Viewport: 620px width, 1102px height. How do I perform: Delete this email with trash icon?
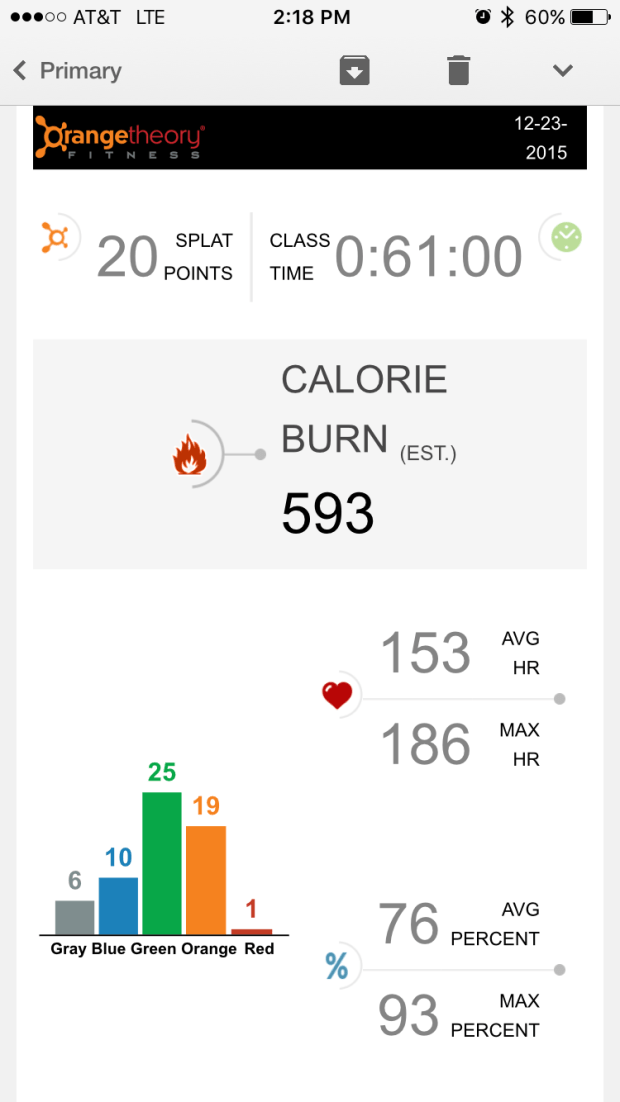(x=458, y=71)
